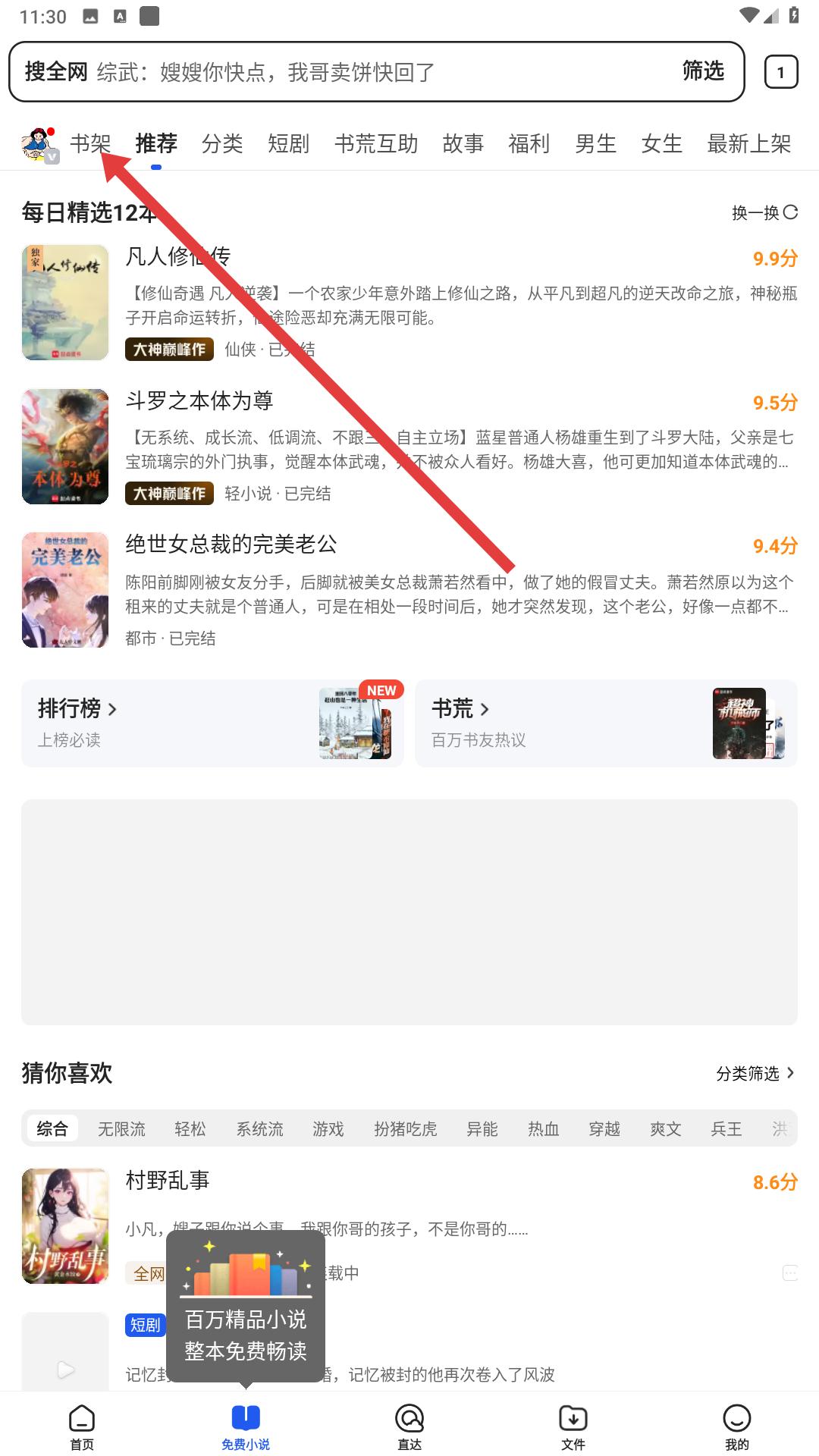Go to the 首页 home tab
Viewport: 819px width, 1456px height.
click(82, 1427)
